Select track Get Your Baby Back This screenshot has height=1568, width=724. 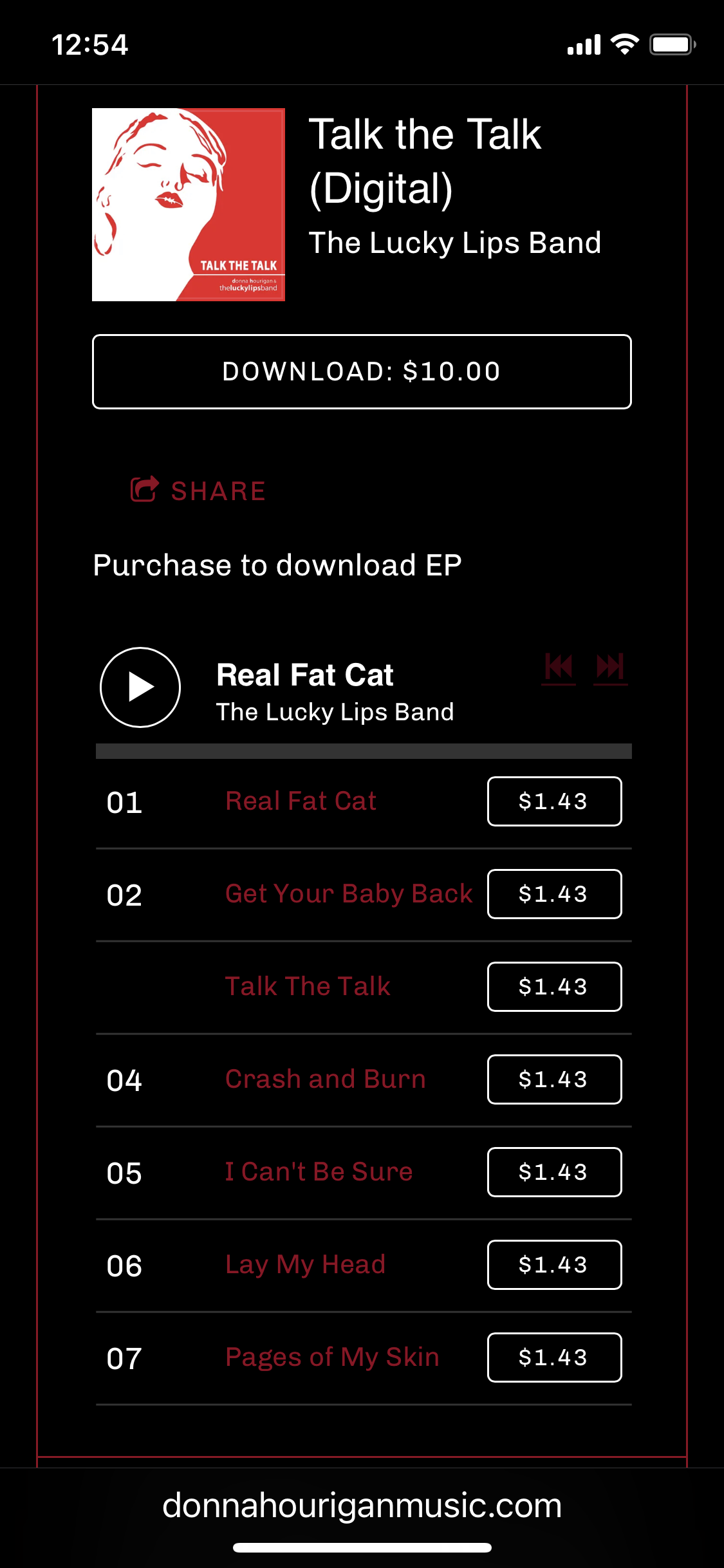pyautogui.click(x=349, y=894)
